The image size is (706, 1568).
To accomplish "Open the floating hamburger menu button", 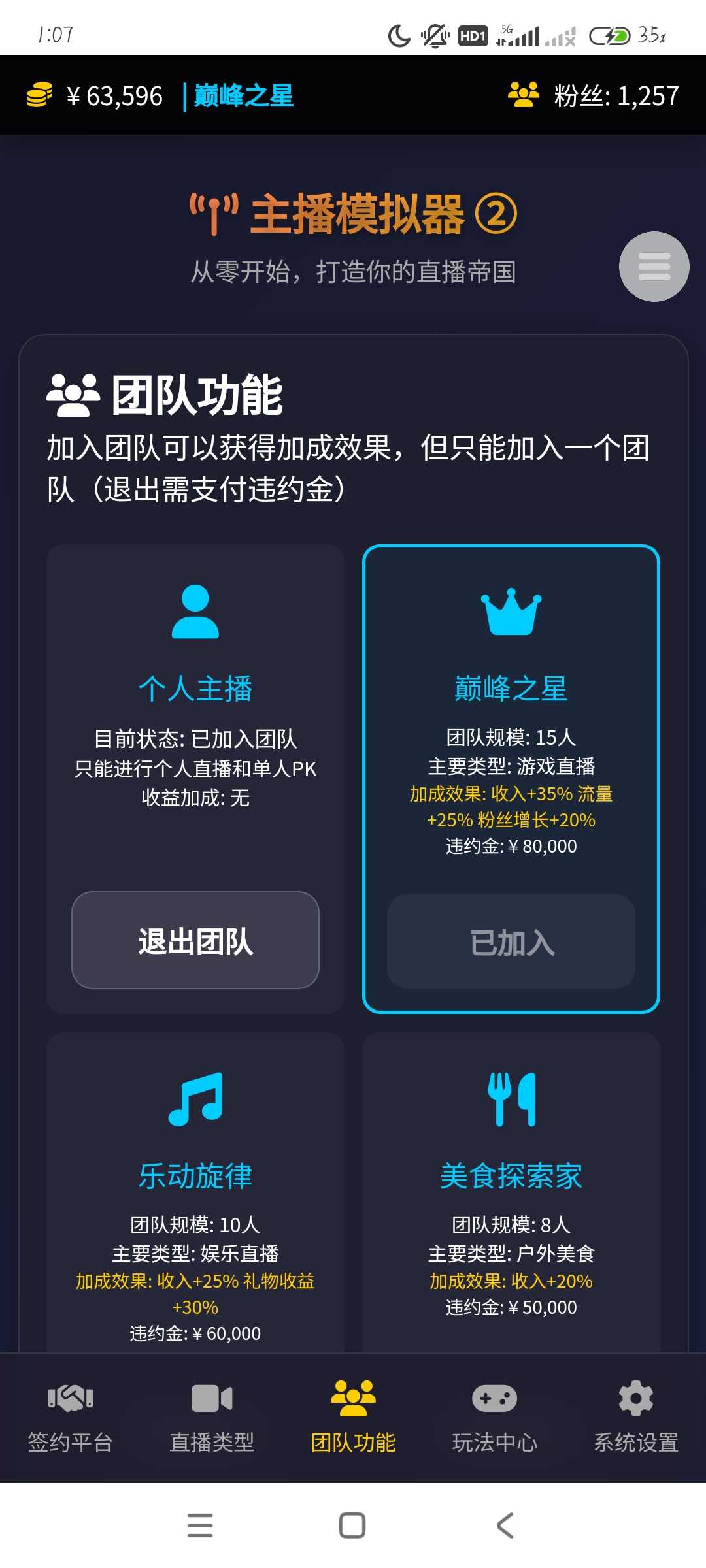I will point(654,267).
